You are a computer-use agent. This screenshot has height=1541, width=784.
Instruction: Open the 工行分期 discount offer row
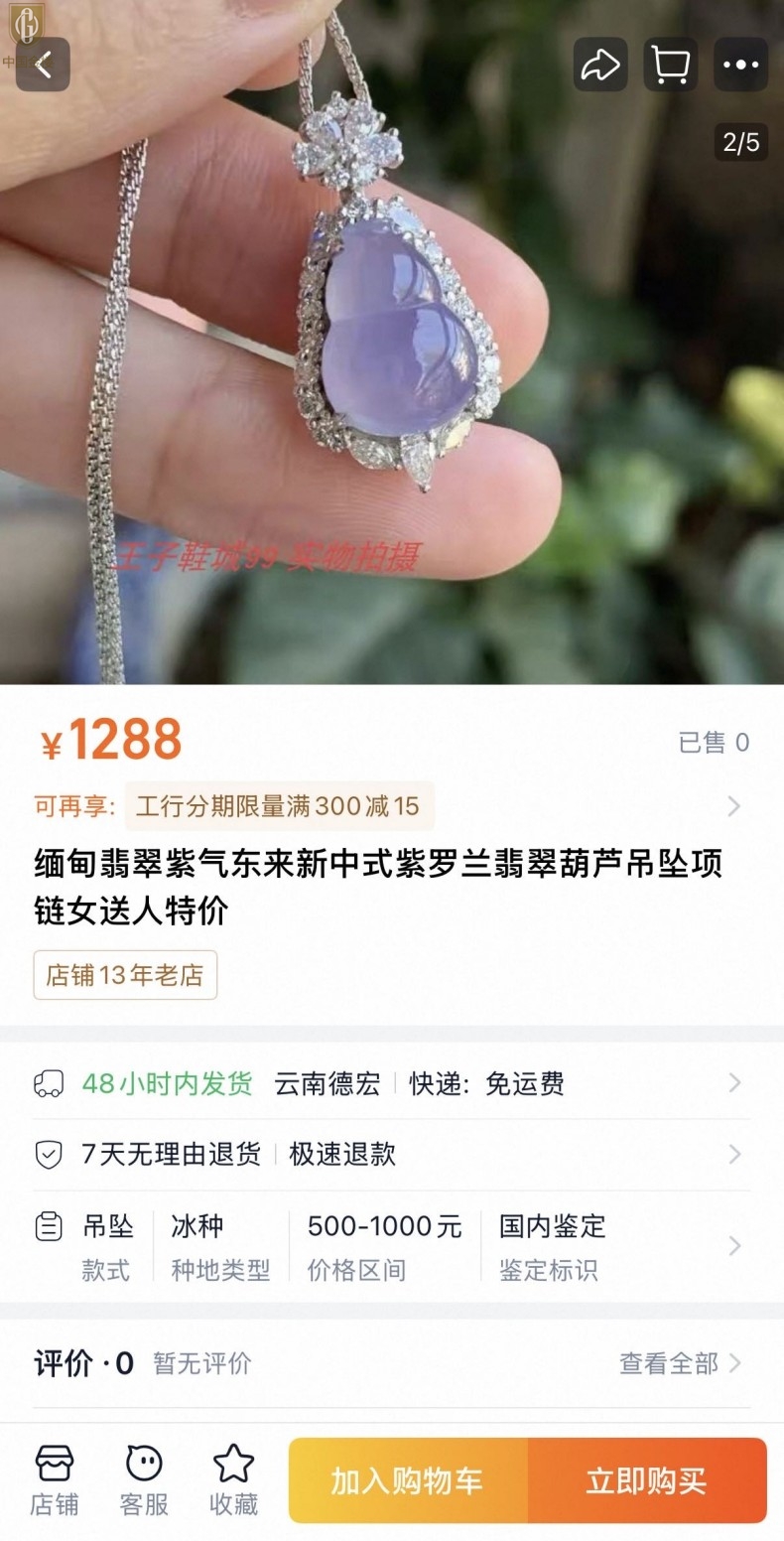(391, 806)
